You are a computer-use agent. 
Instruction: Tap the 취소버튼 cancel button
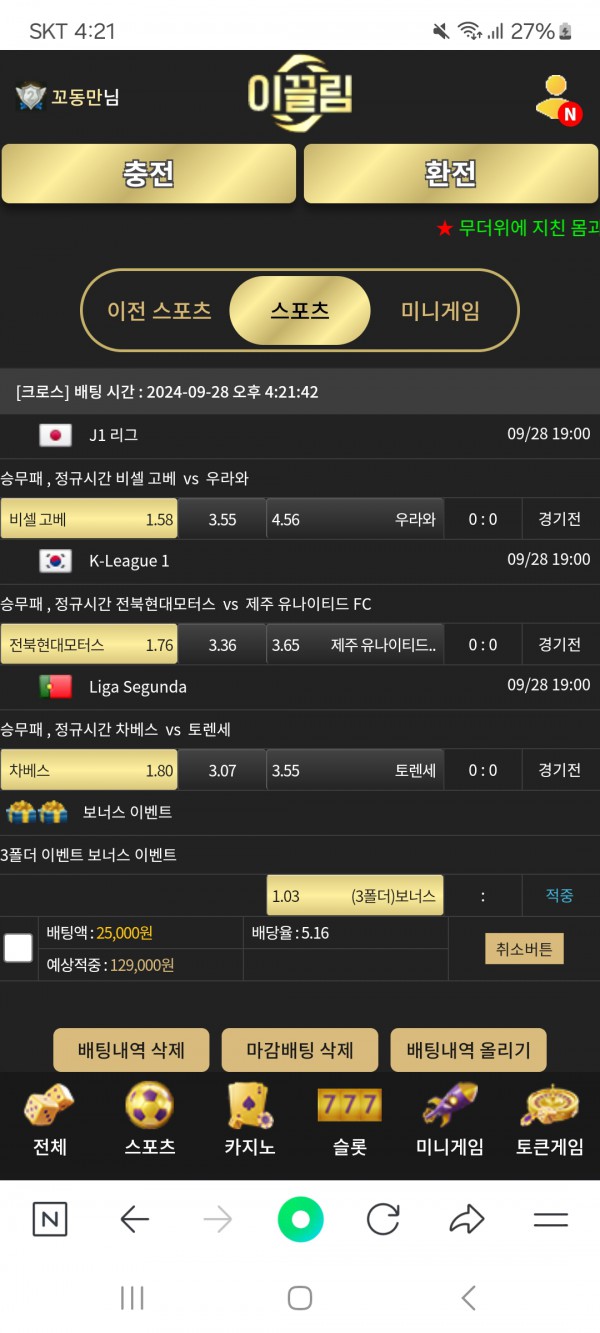(524, 949)
